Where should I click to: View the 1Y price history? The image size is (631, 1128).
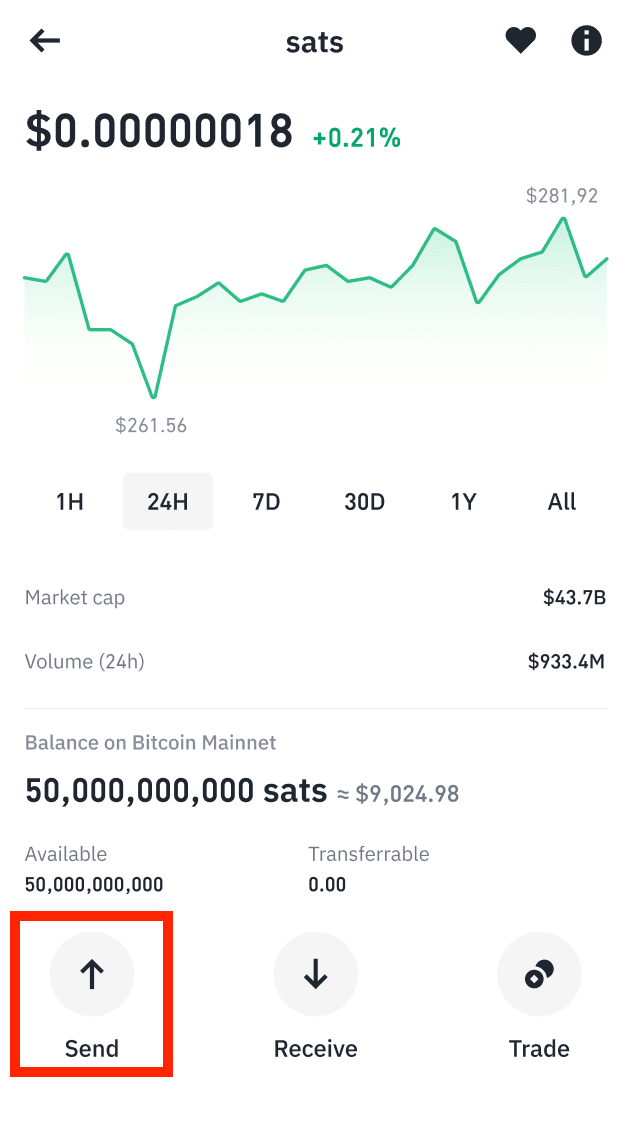(463, 502)
